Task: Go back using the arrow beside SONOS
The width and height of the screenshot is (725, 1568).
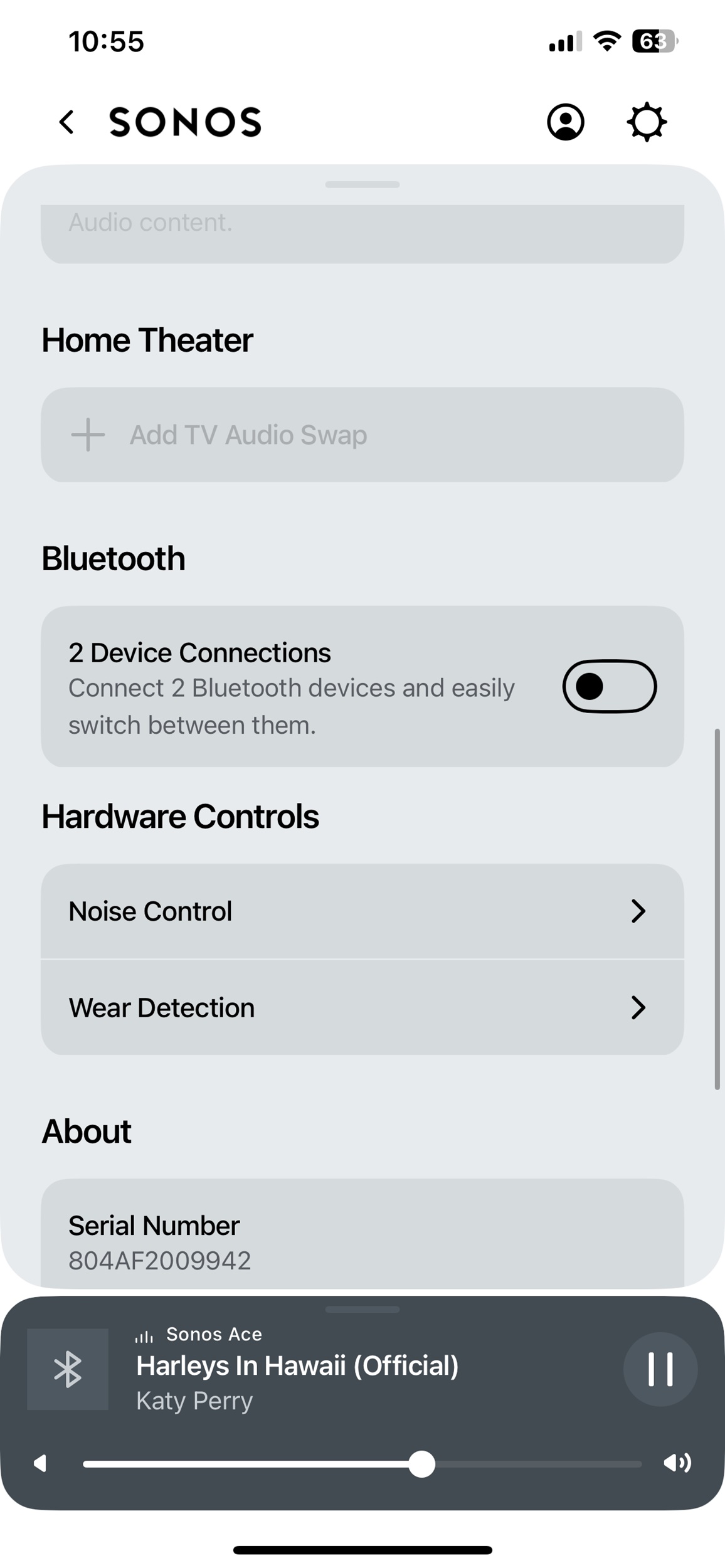Action: tap(66, 122)
